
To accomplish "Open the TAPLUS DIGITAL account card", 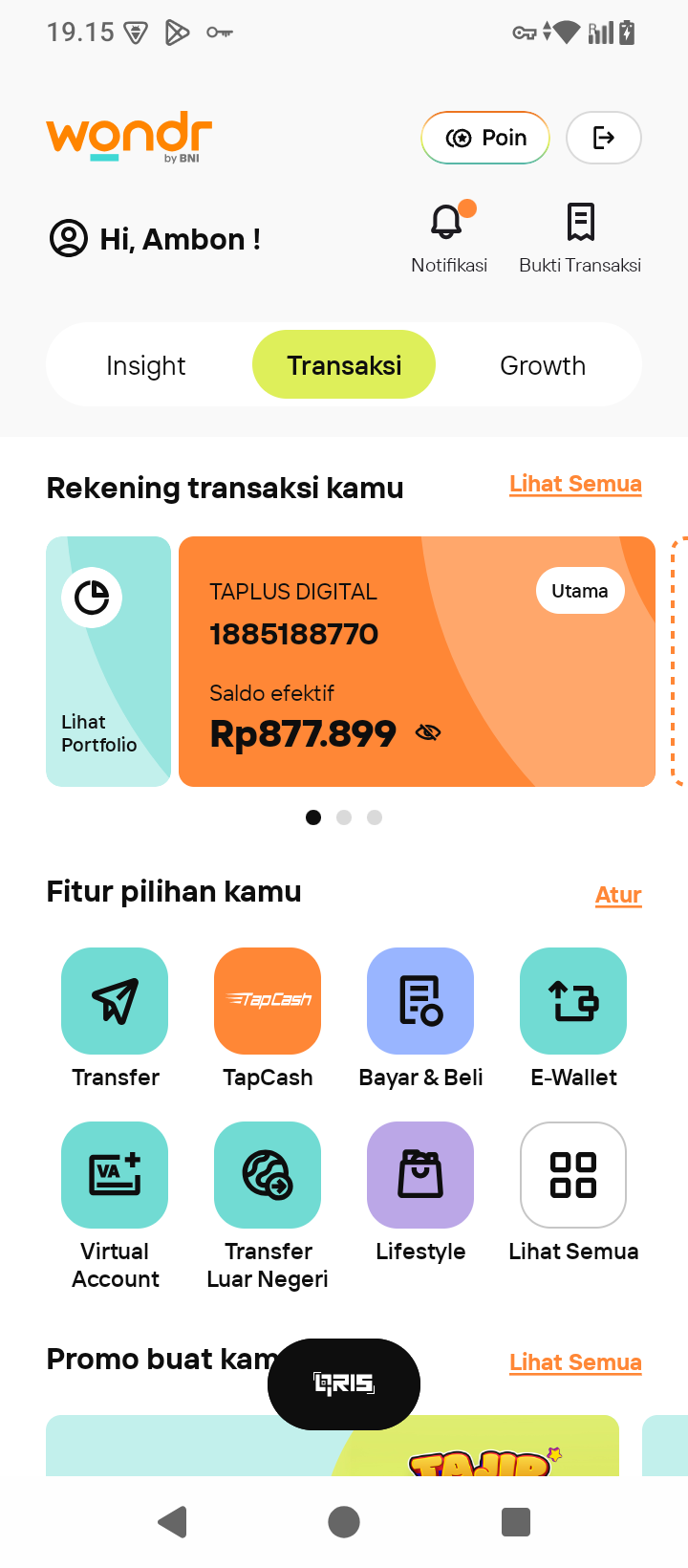I will 417,662.
